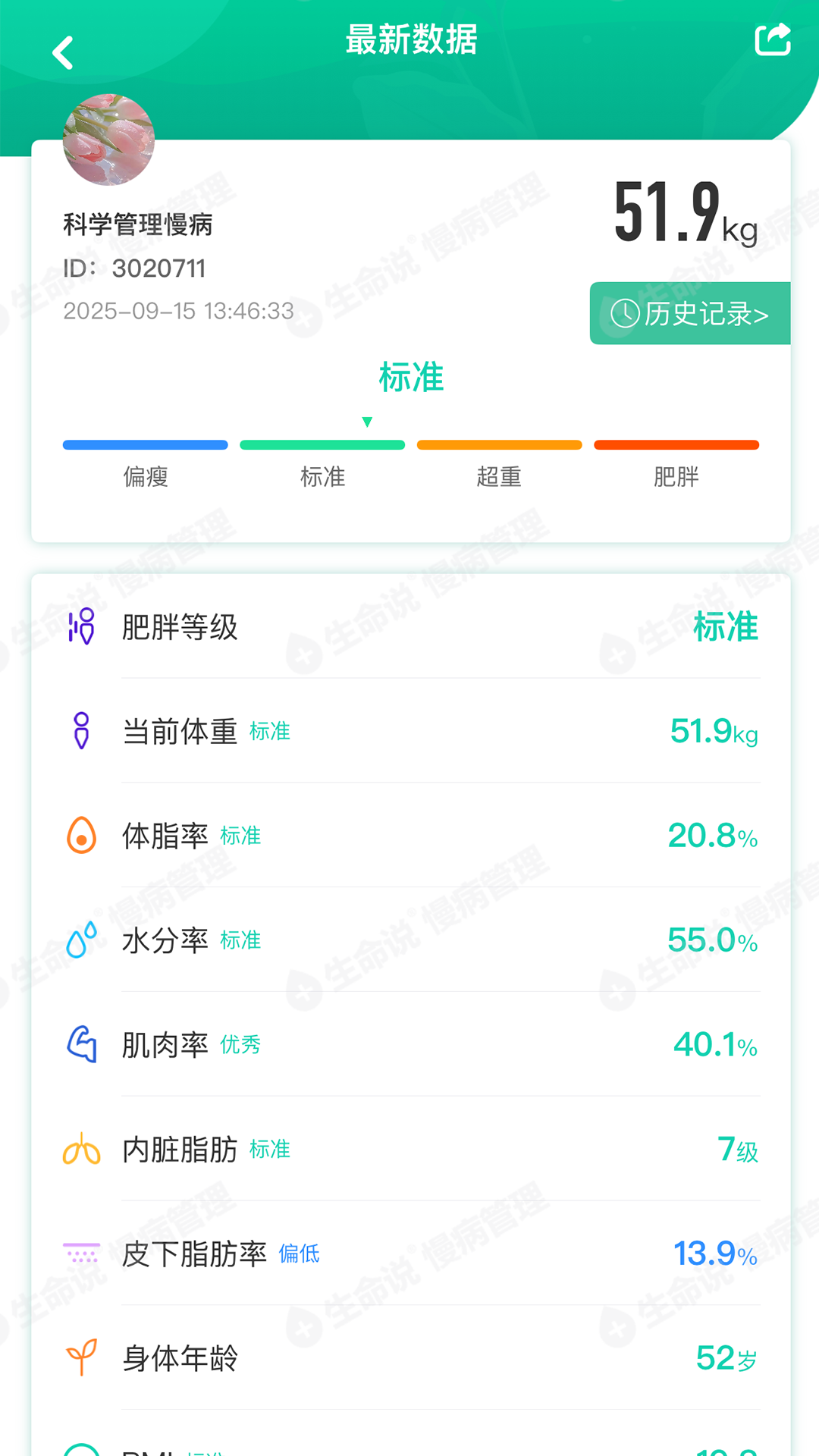This screenshot has width=819, height=1456.
Task: Select the body weight (当前体重) person icon
Action: pyautogui.click(x=82, y=730)
